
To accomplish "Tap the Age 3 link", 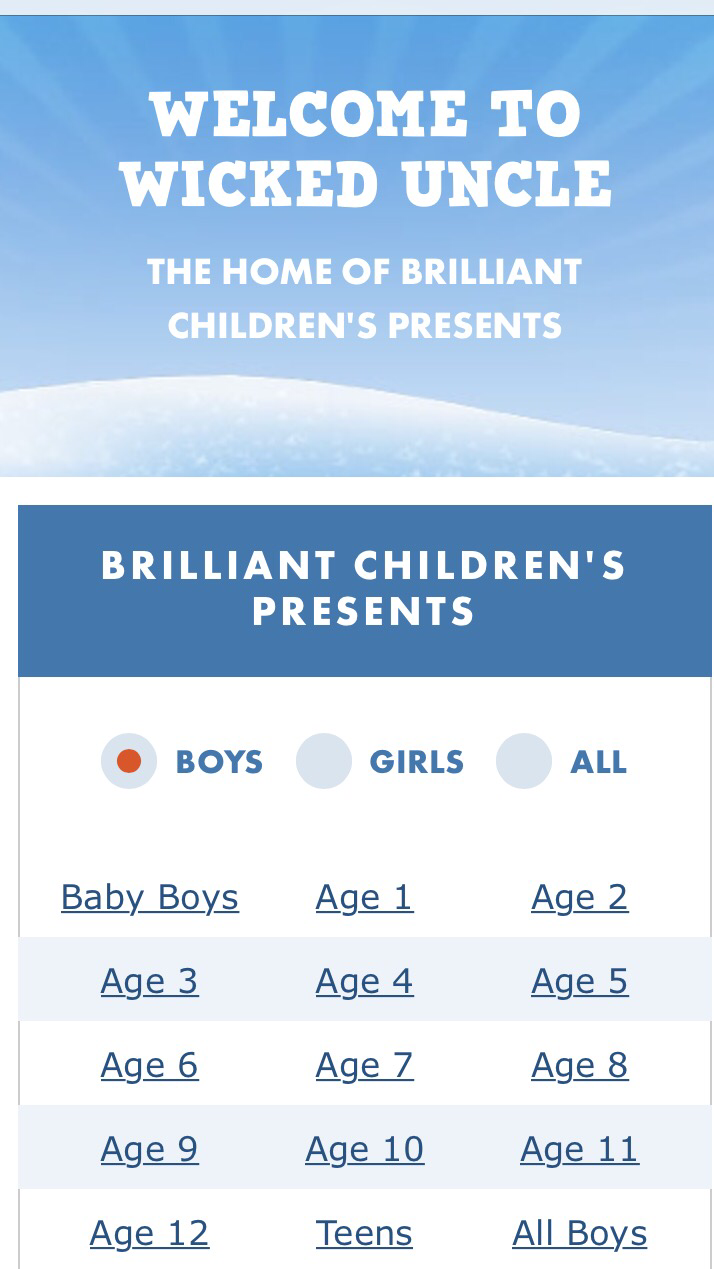I will 150,982.
